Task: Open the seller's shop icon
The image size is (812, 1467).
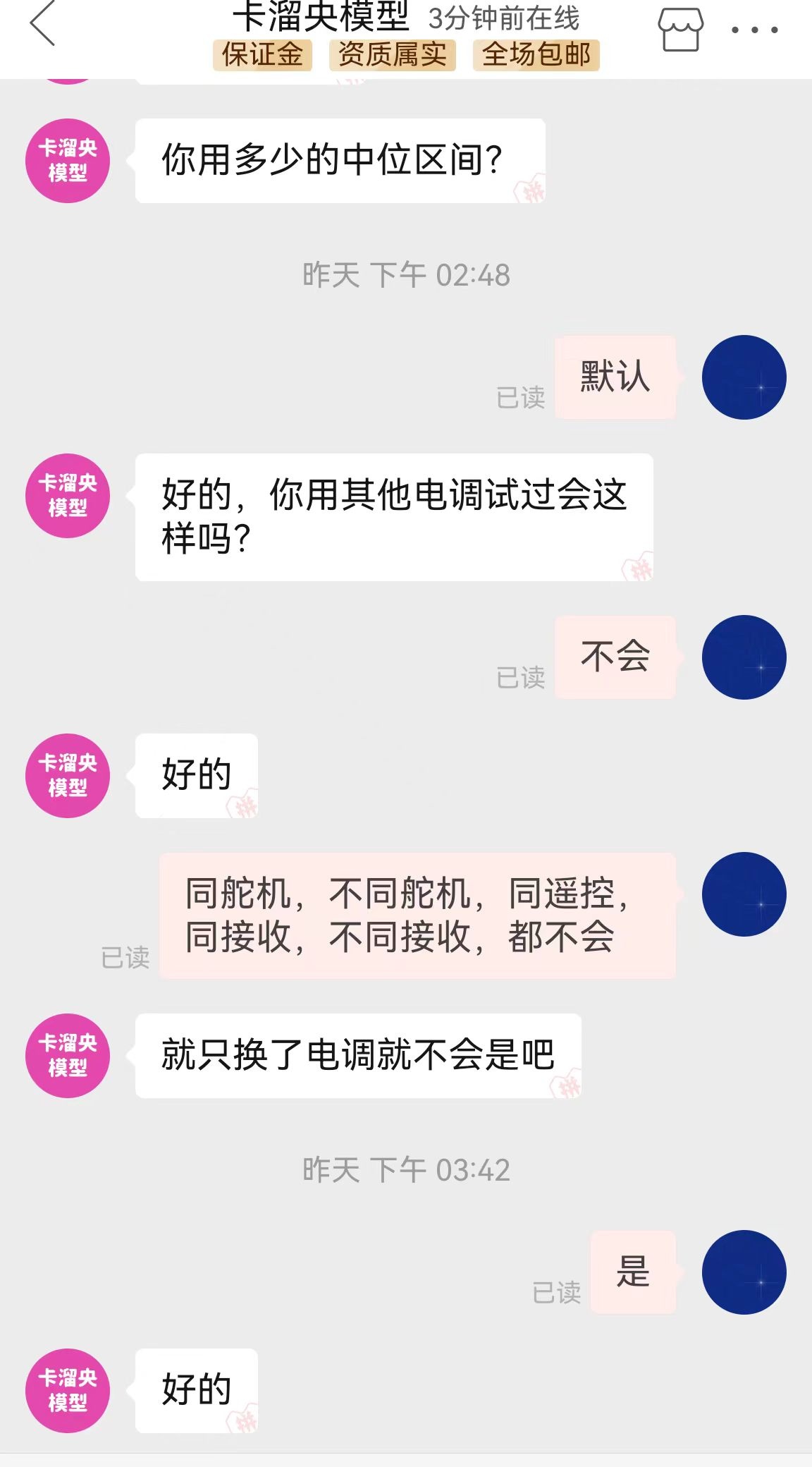Action: pyautogui.click(x=680, y=30)
